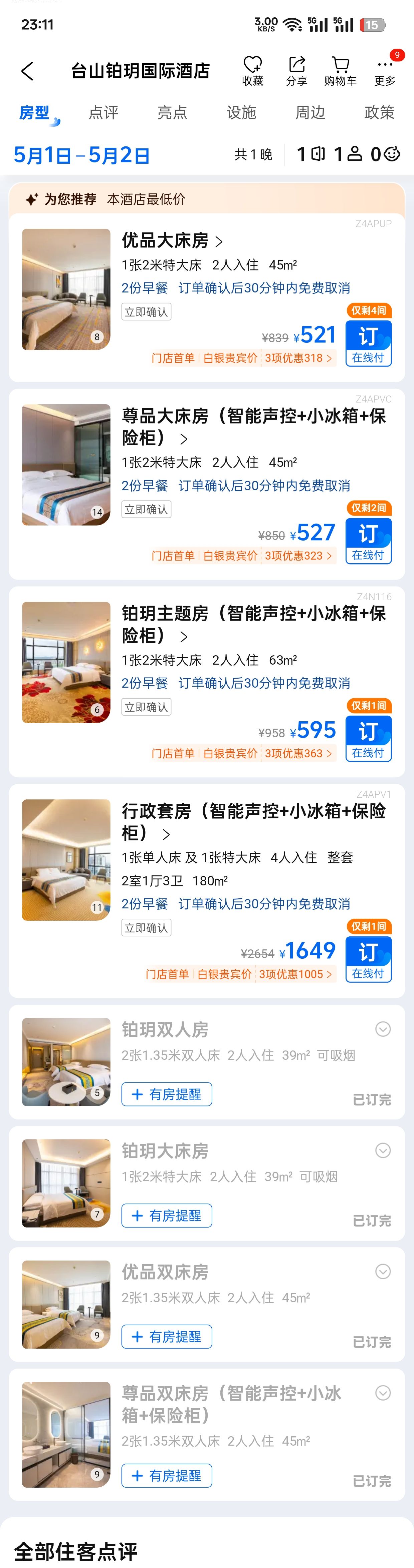Book the 尊品大床房 at ¥527
Screen dimensions: 414x1568
[368, 541]
